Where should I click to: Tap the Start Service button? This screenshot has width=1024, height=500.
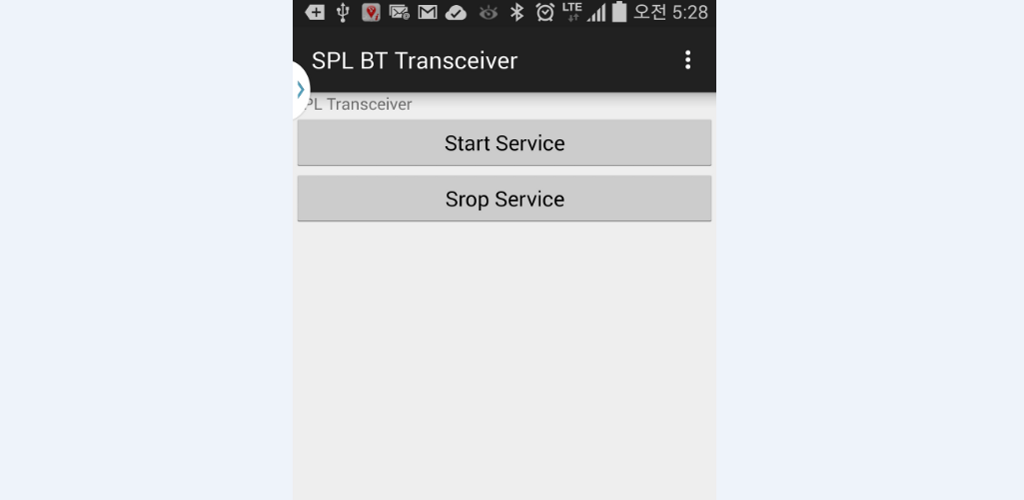tap(504, 143)
